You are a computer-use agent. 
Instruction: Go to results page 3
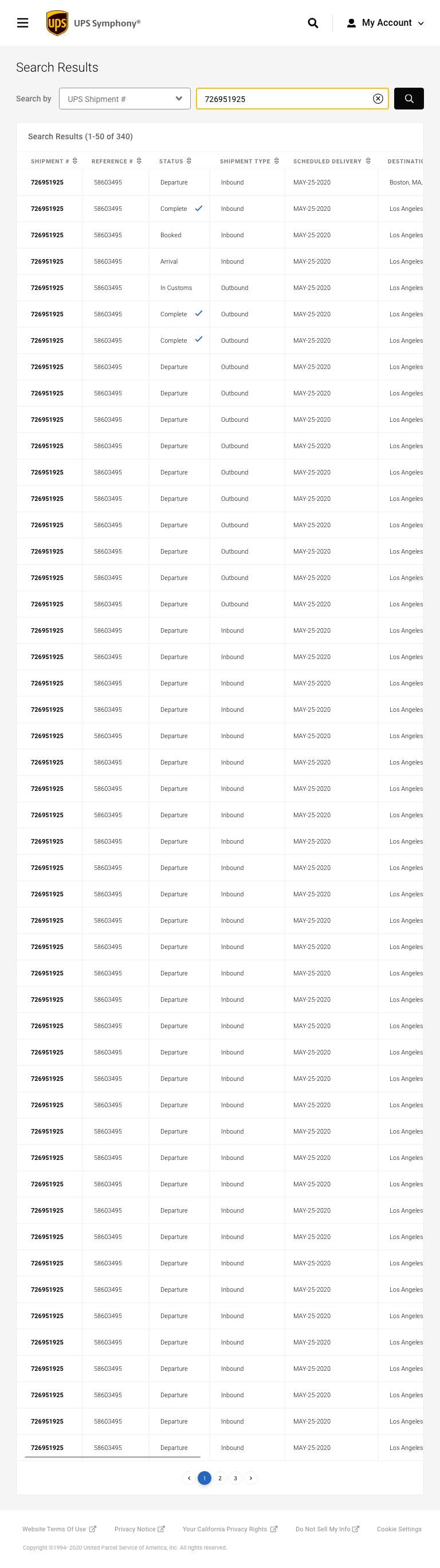point(235,1478)
